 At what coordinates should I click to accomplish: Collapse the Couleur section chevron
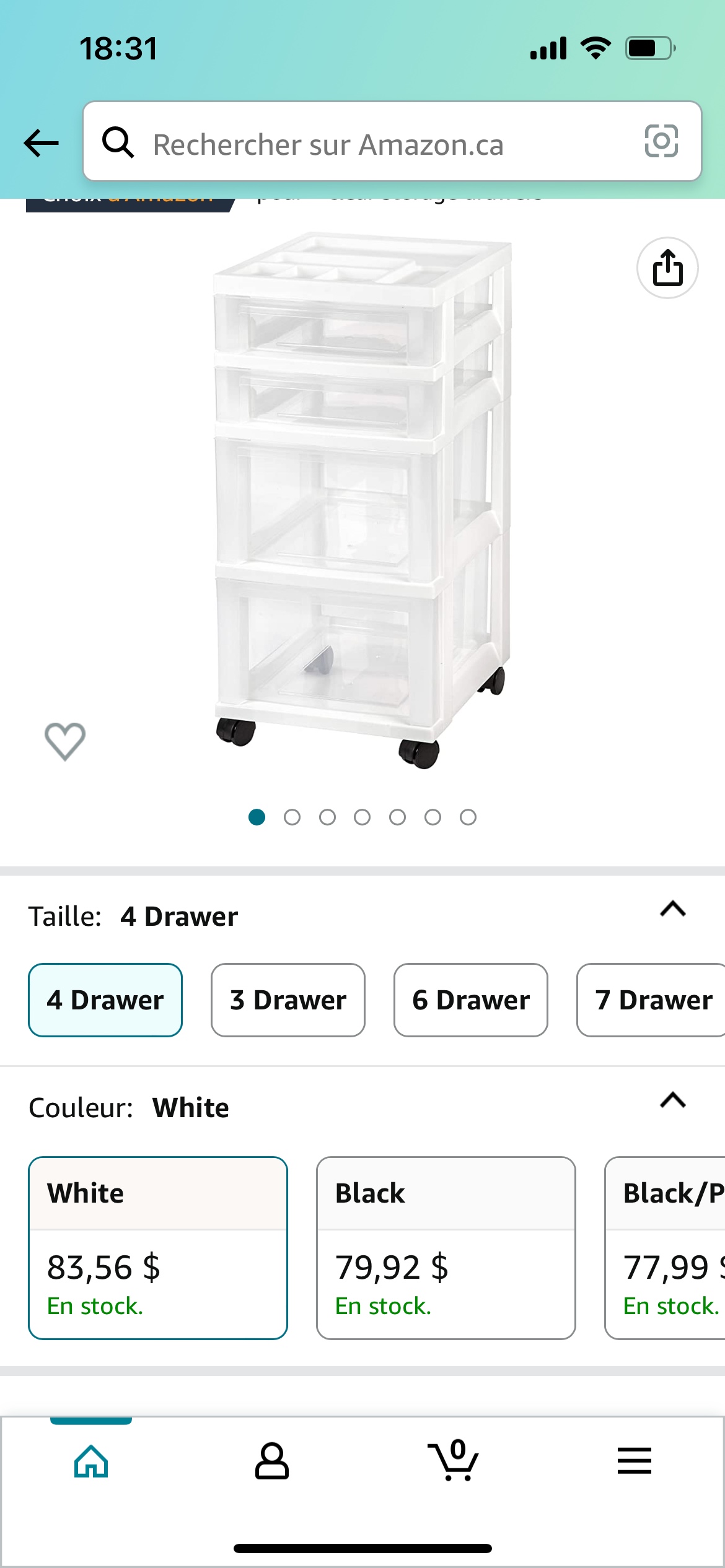click(672, 1100)
